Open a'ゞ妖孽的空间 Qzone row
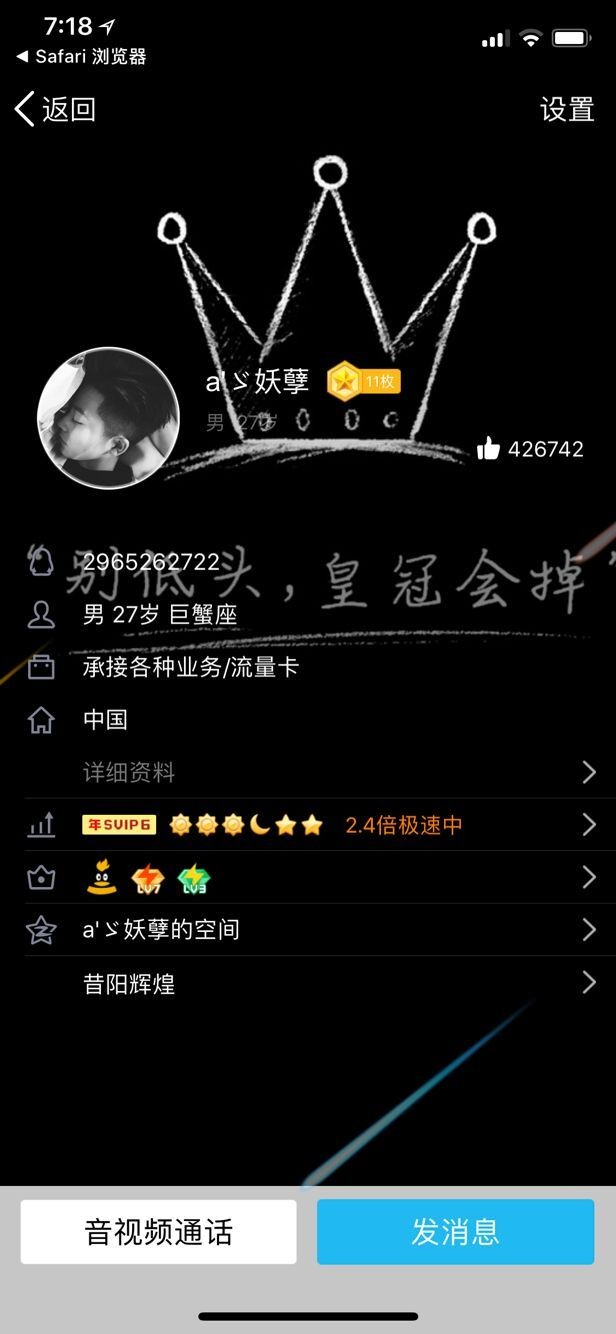Viewport: 616px width, 1334px height. point(308,930)
